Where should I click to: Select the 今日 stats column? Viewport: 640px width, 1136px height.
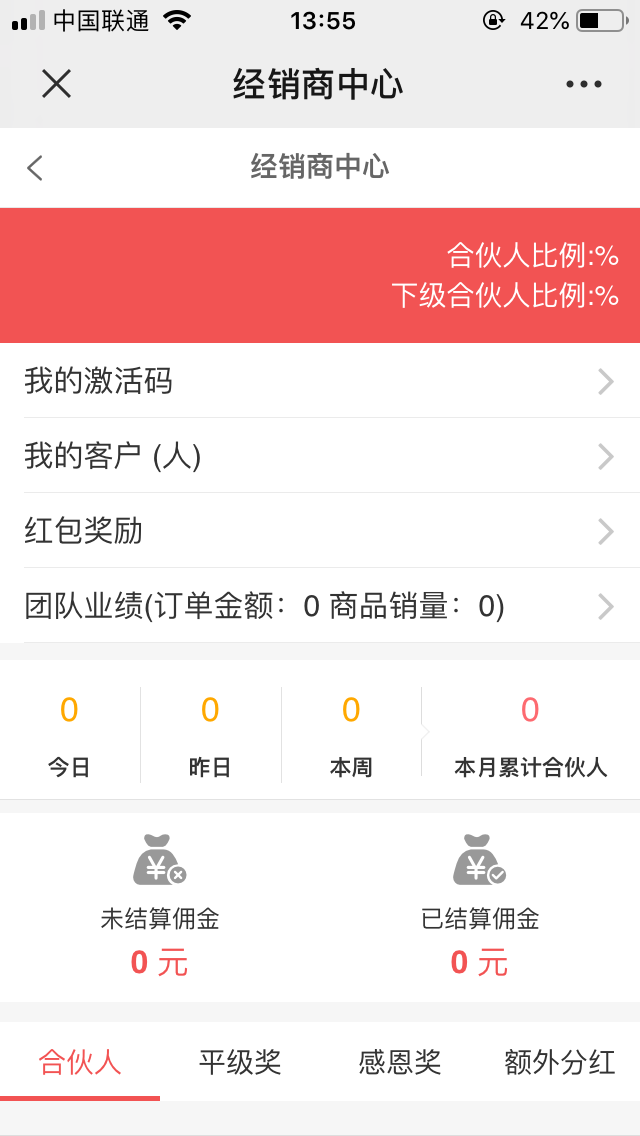pos(69,735)
